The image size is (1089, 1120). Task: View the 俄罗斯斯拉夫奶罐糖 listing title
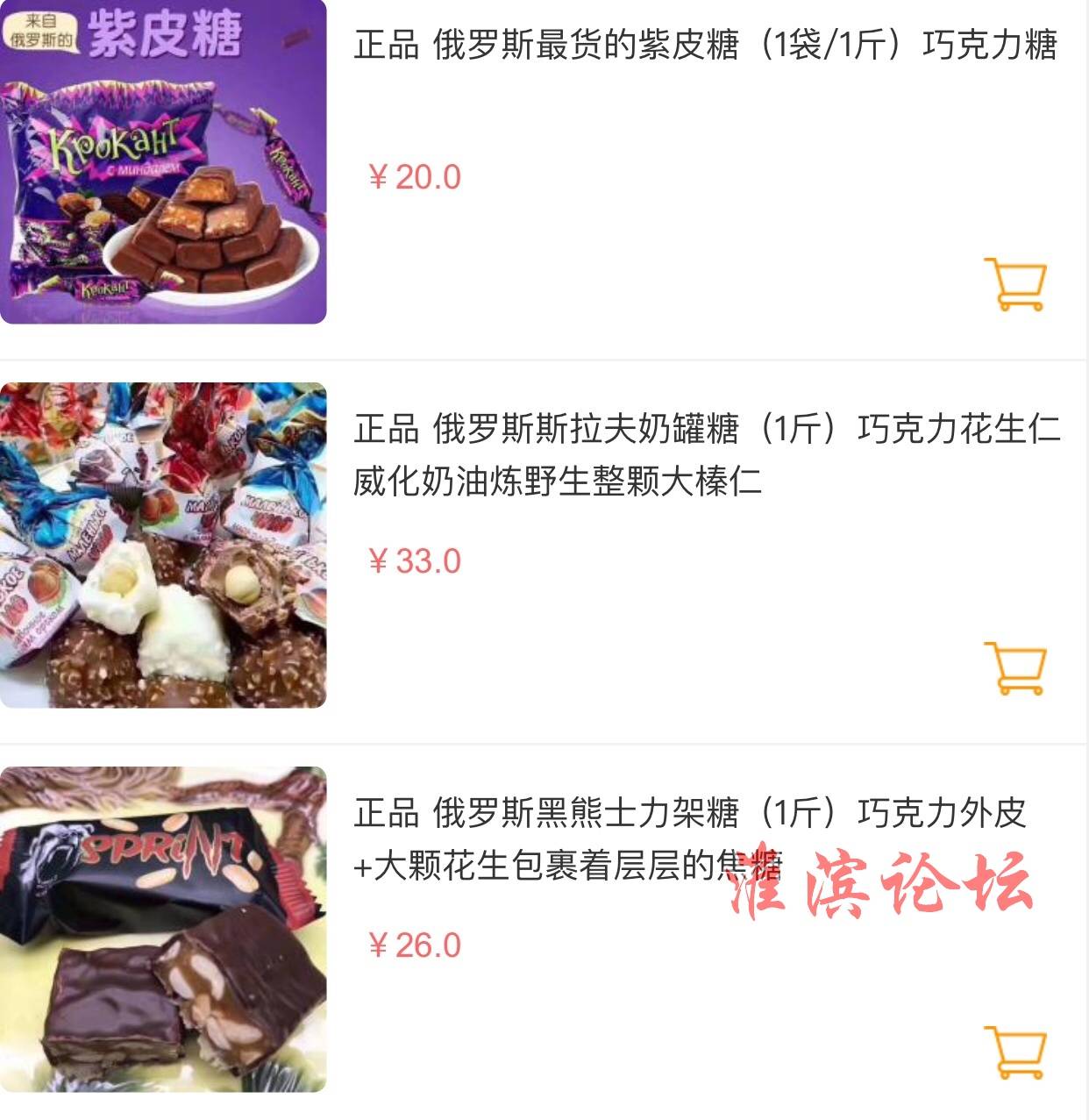click(x=705, y=454)
